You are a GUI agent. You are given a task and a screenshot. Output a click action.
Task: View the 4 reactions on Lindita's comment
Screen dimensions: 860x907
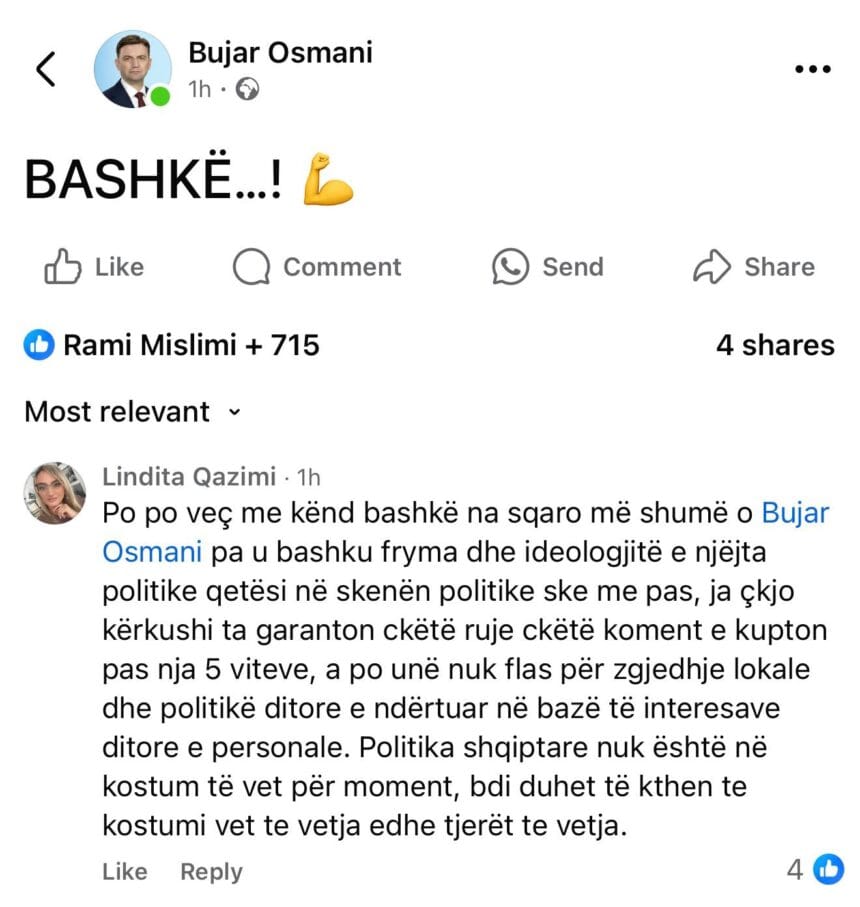pyautogui.click(x=815, y=870)
